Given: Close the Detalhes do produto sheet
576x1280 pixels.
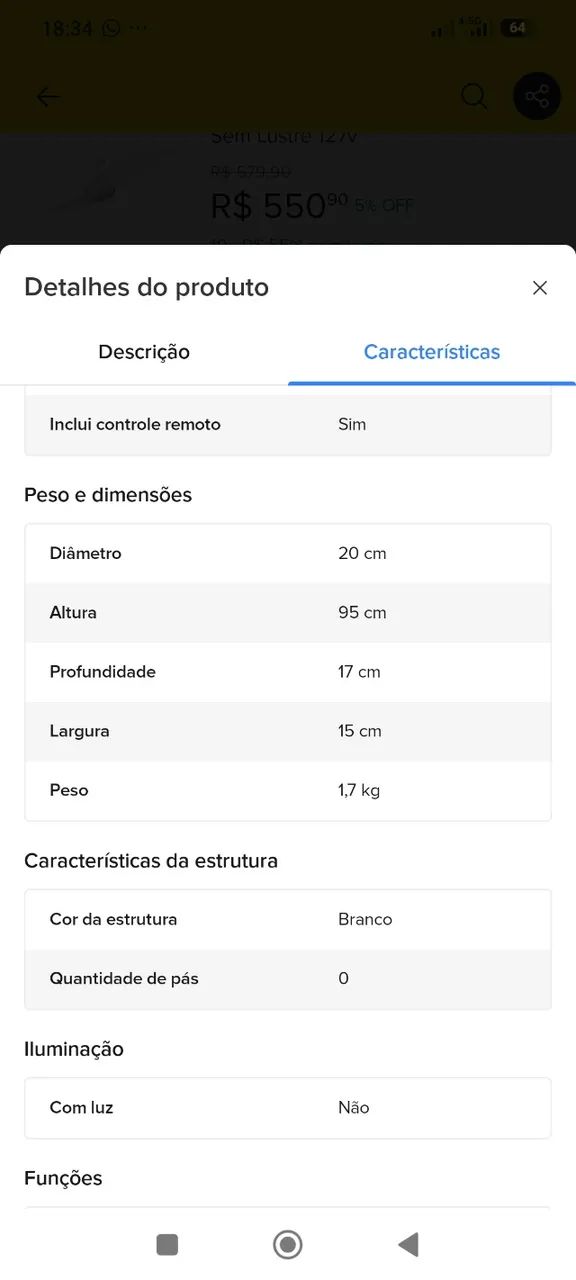Looking at the screenshot, I should (x=540, y=288).
